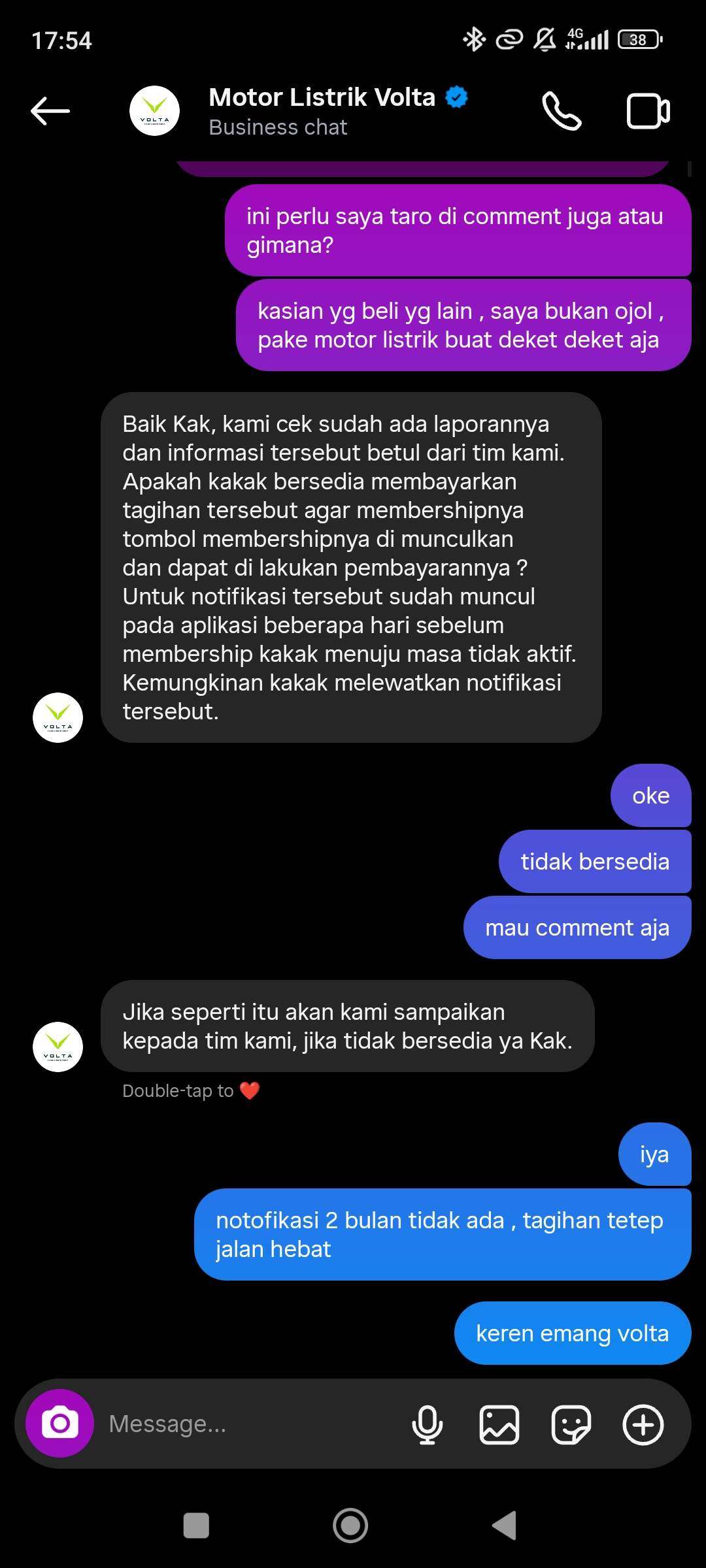Record a voice message with the microphone

(428, 1424)
